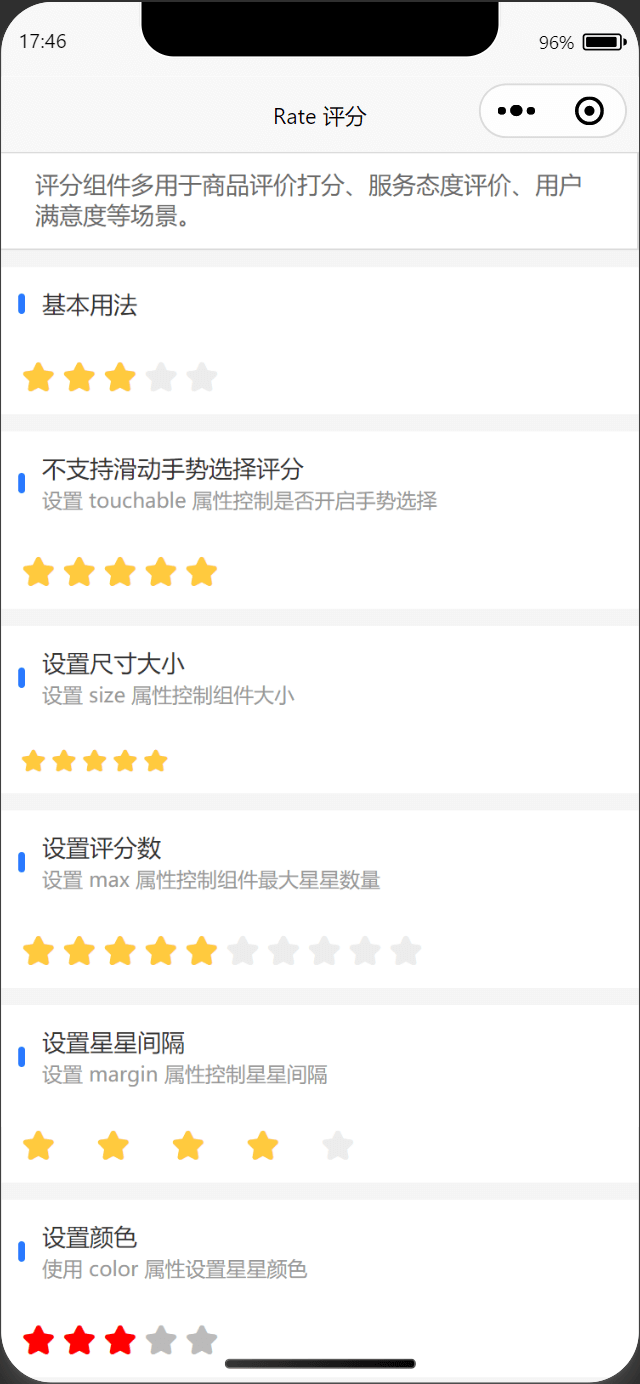Set the 基本用法 rating to four stars
The width and height of the screenshot is (640, 1384).
coord(161,378)
